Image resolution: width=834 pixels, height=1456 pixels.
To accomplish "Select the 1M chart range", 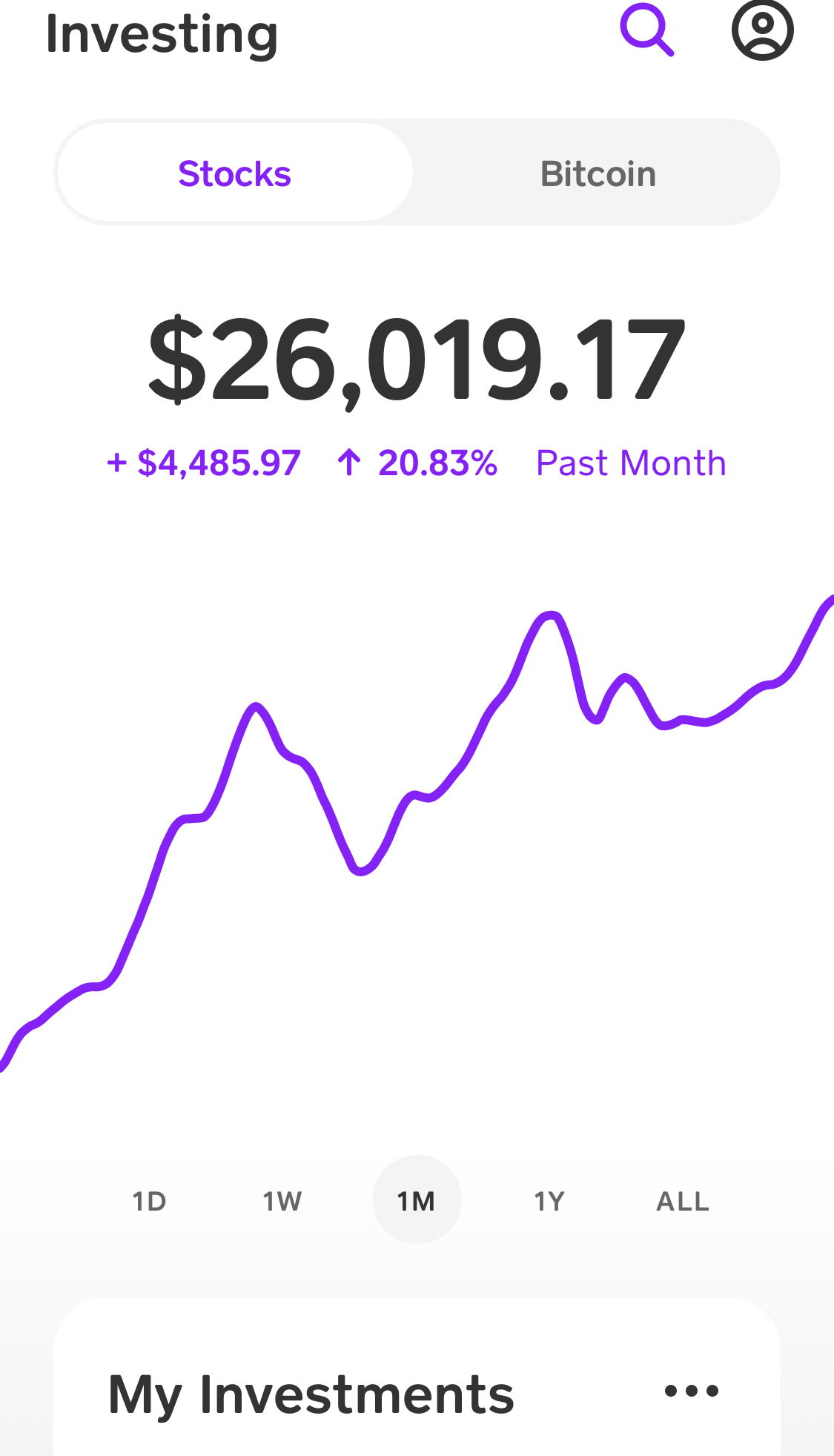I will pos(417,1201).
